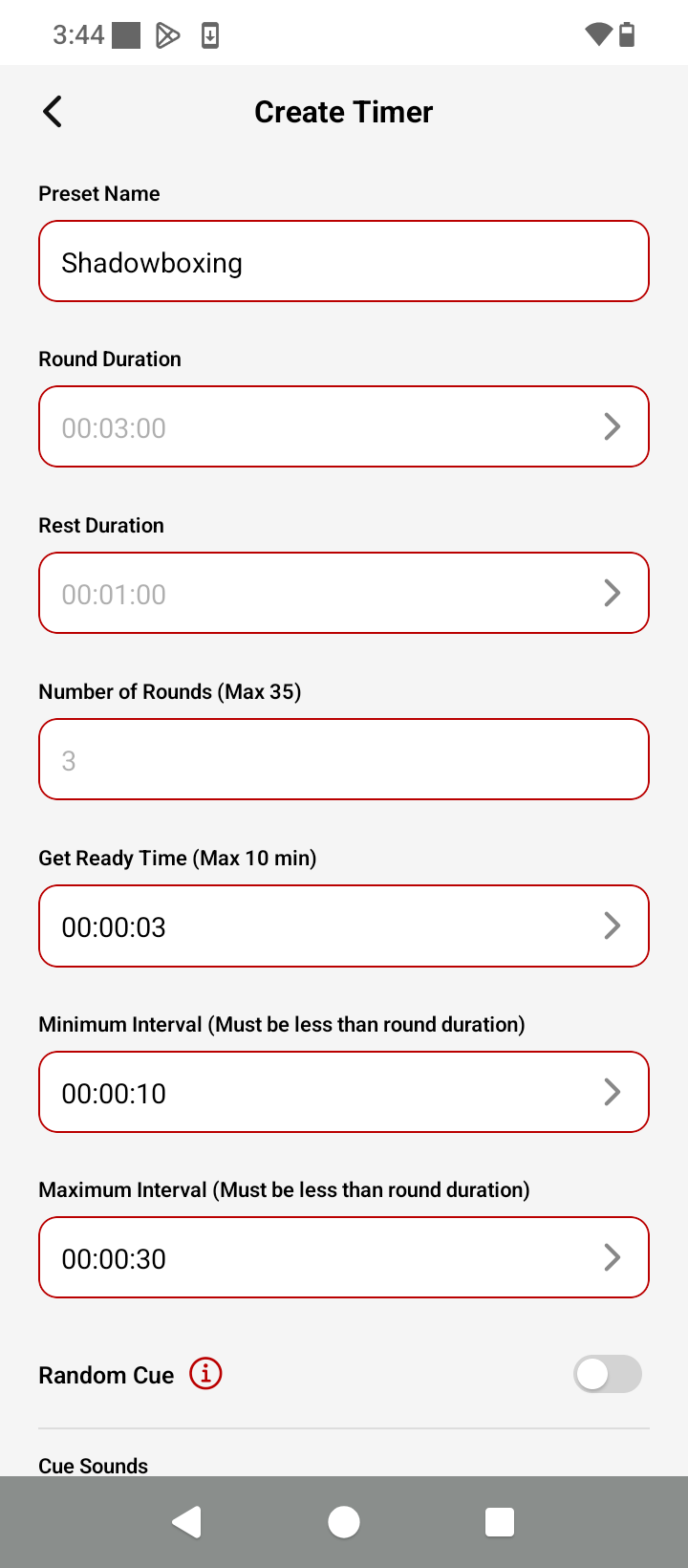Viewport: 688px width, 1568px height.
Task: Click the Shadowboxing preset name field
Action: [344, 260]
